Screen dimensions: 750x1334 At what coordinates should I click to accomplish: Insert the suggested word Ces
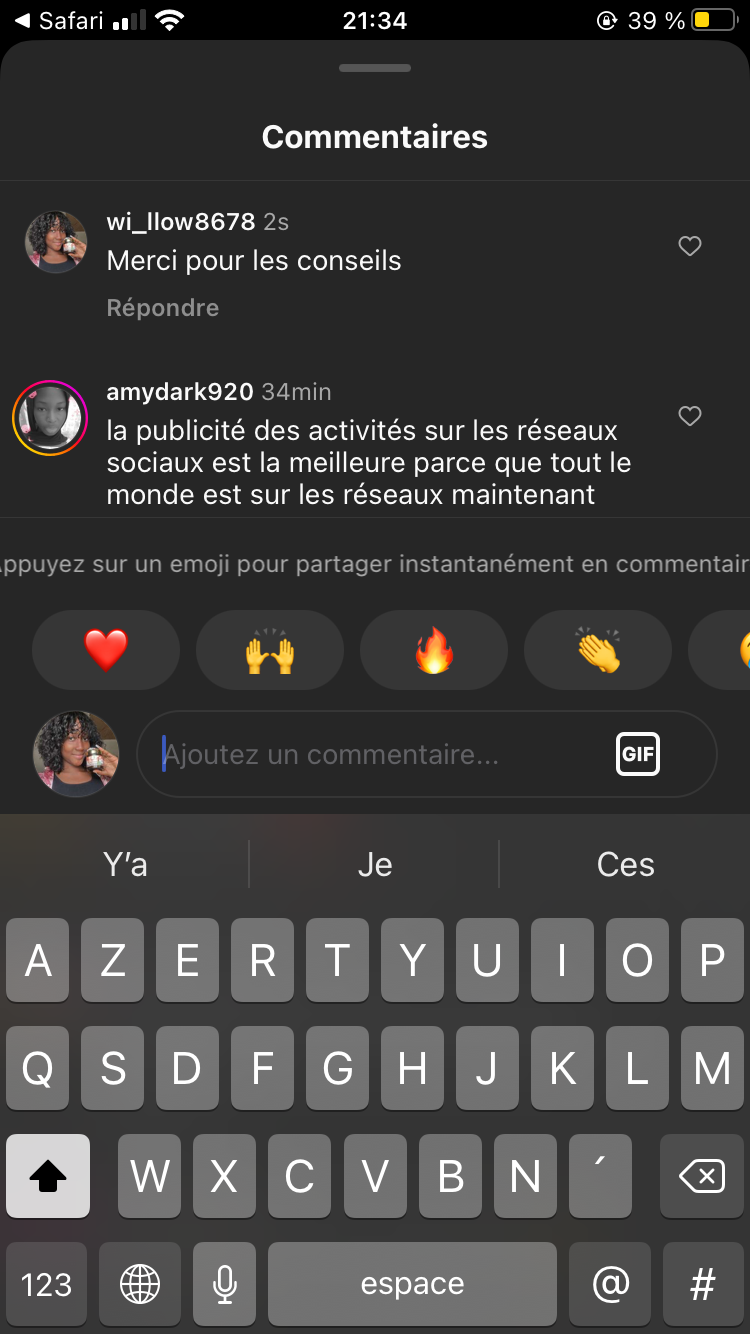[x=625, y=865]
